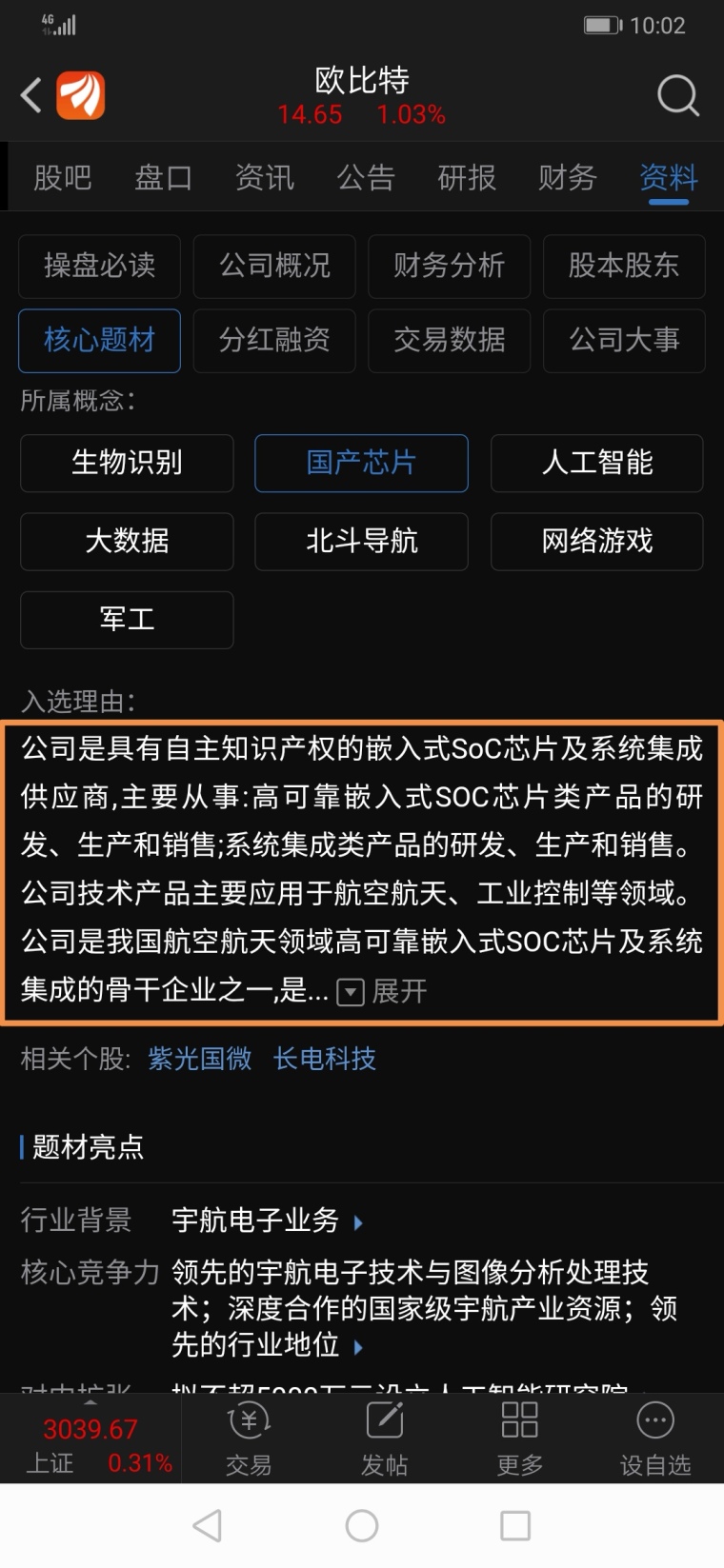
Task: Expand the 入选理由 text with 展开
Action: pos(383,992)
